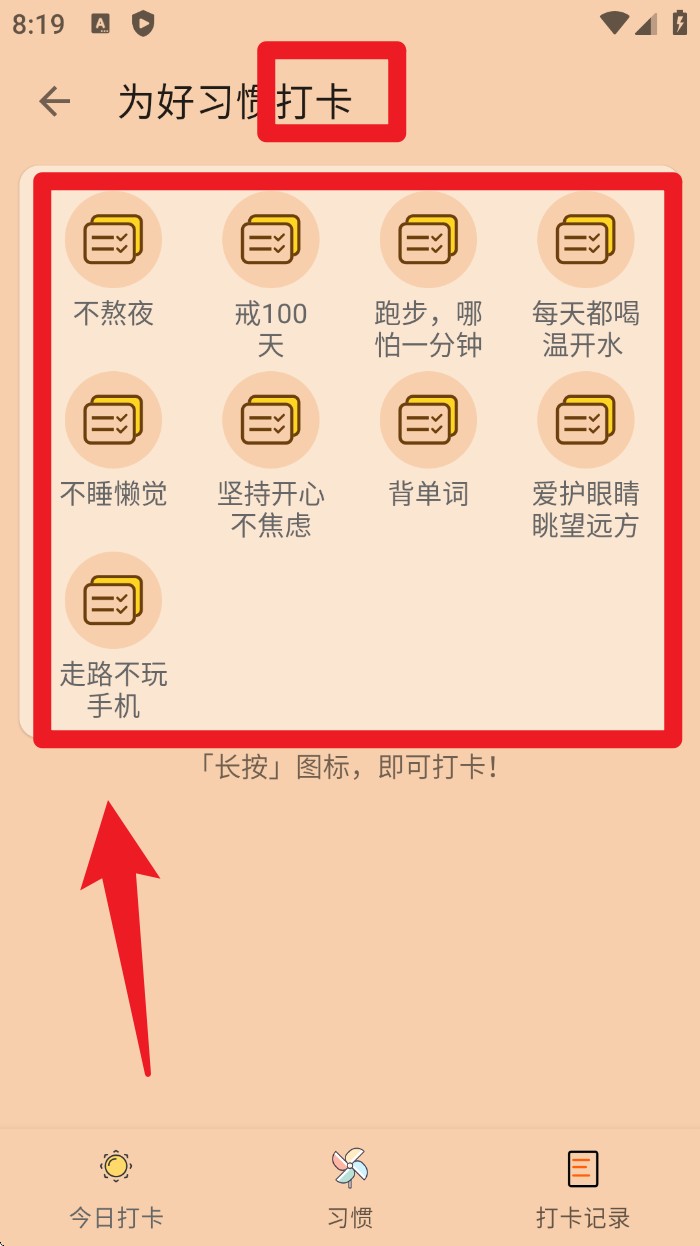
Task: Choose the 坚持开心不焦虑 habit
Action: (x=271, y=420)
